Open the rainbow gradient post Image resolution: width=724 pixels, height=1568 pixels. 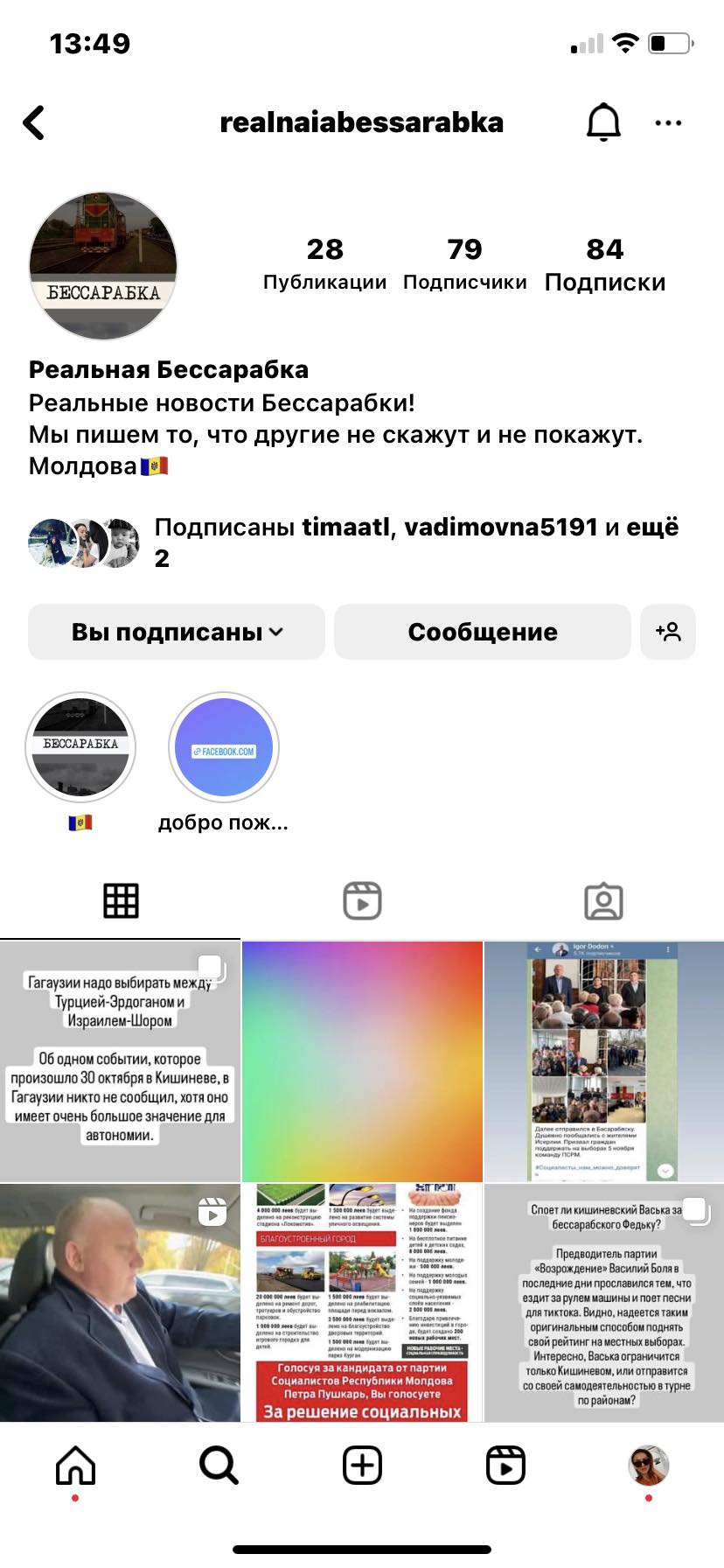tap(362, 1061)
